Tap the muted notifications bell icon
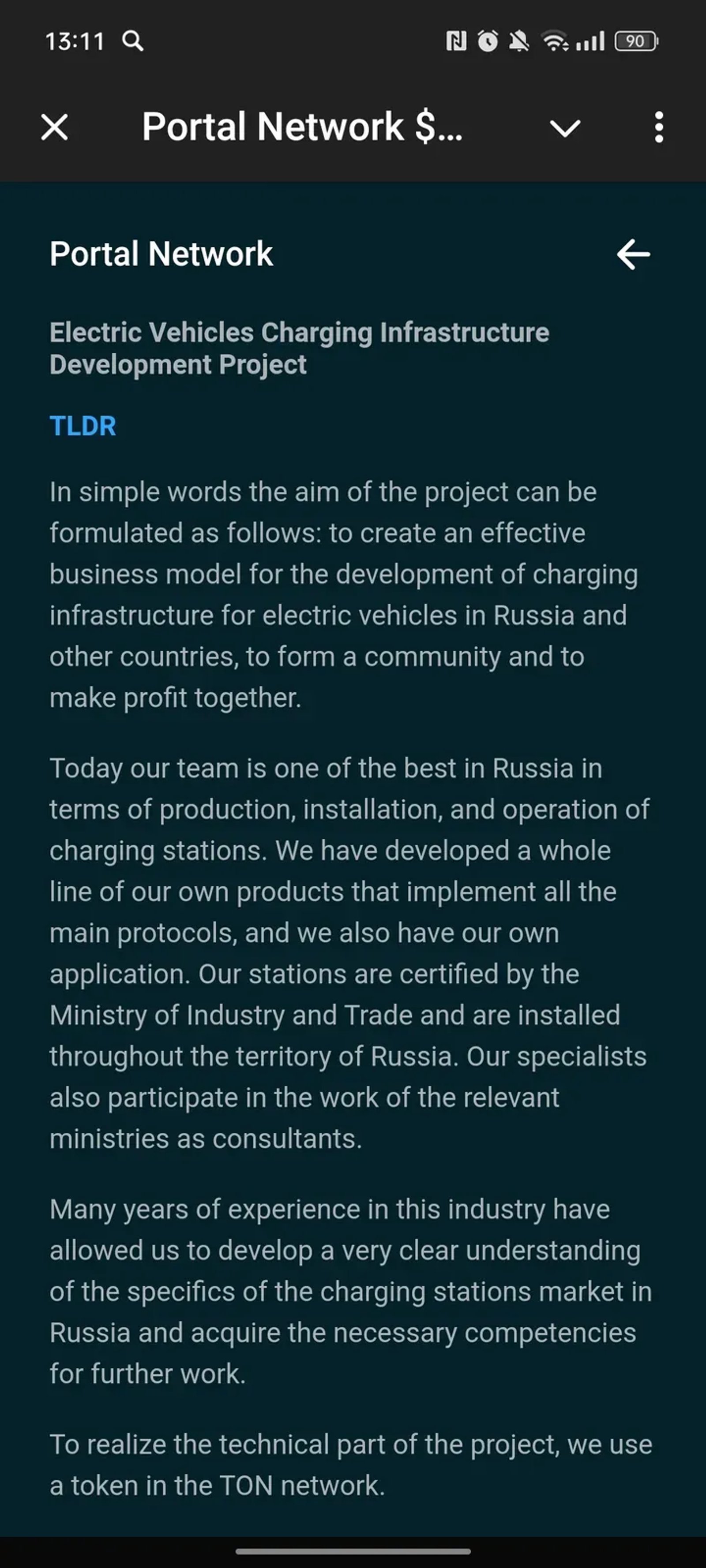Screen dimensions: 706x1568 [x=520, y=40]
